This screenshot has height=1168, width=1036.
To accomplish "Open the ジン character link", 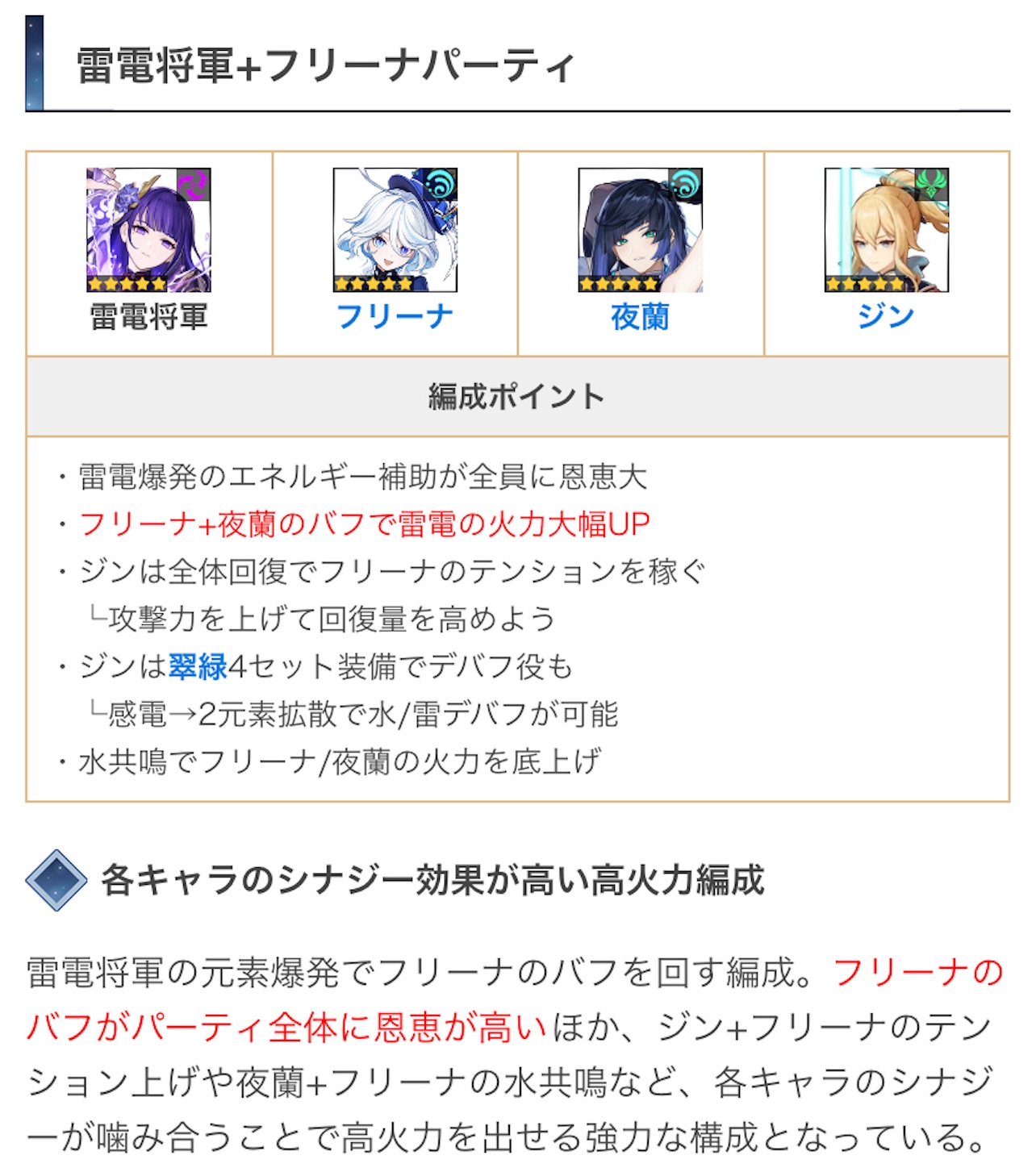I will tap(886, 316).
